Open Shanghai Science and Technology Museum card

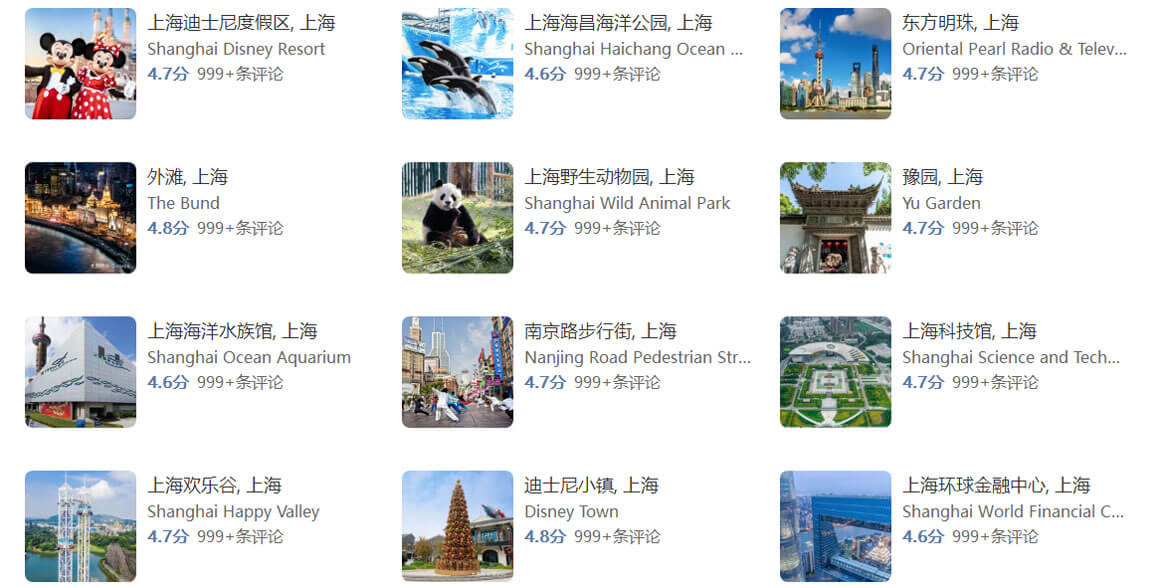pyautogui.click(x=968, y=331)
